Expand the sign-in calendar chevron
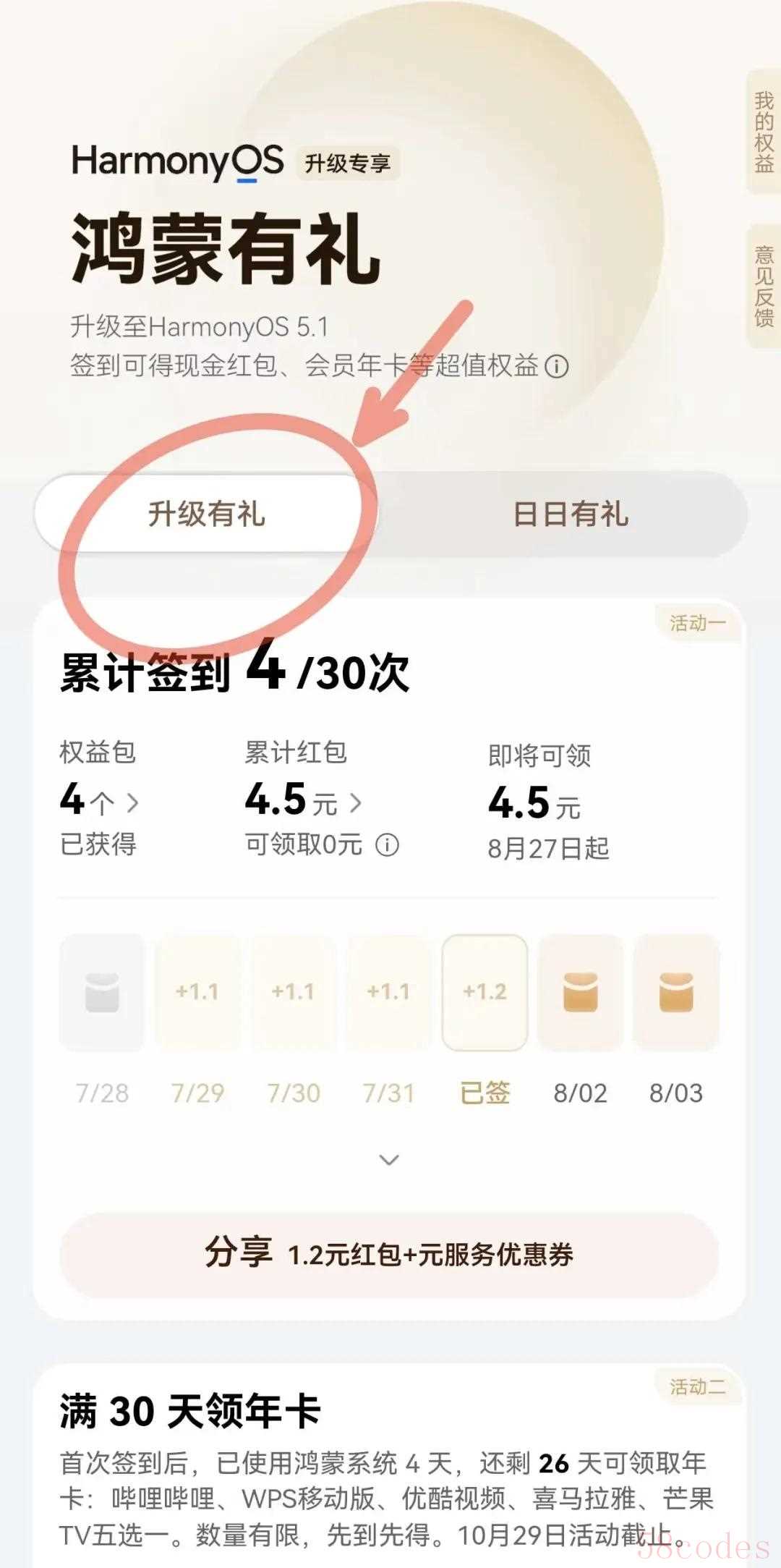781x1568 pixels. 389,1160
